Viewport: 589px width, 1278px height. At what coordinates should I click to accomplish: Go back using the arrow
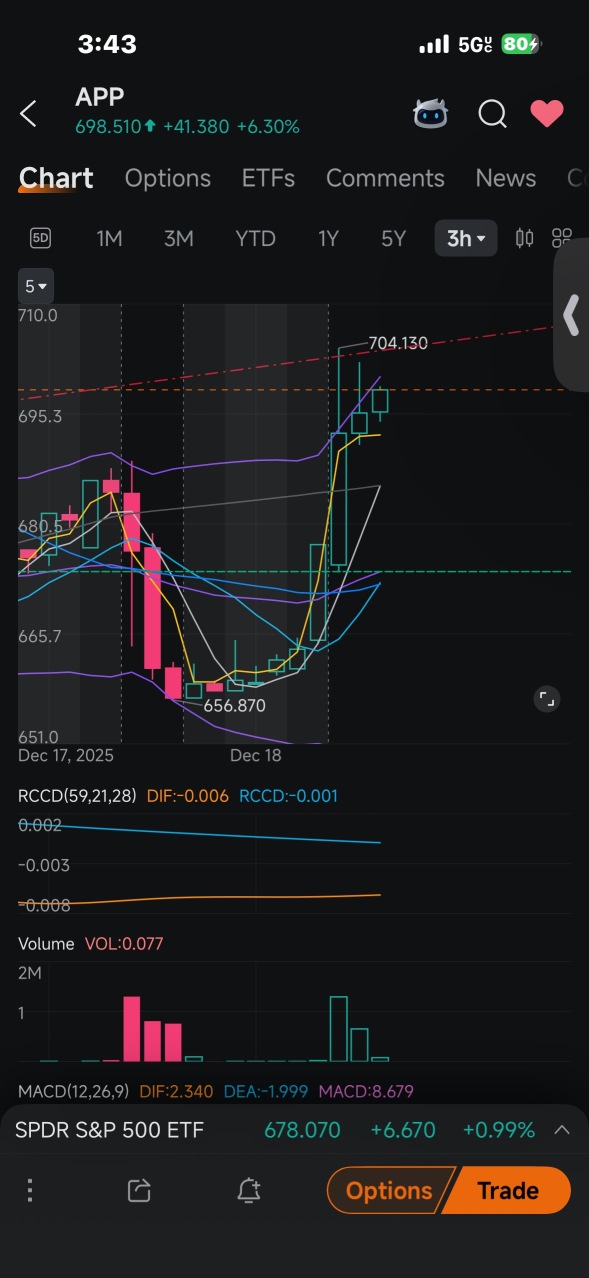[x=28, y=114]
